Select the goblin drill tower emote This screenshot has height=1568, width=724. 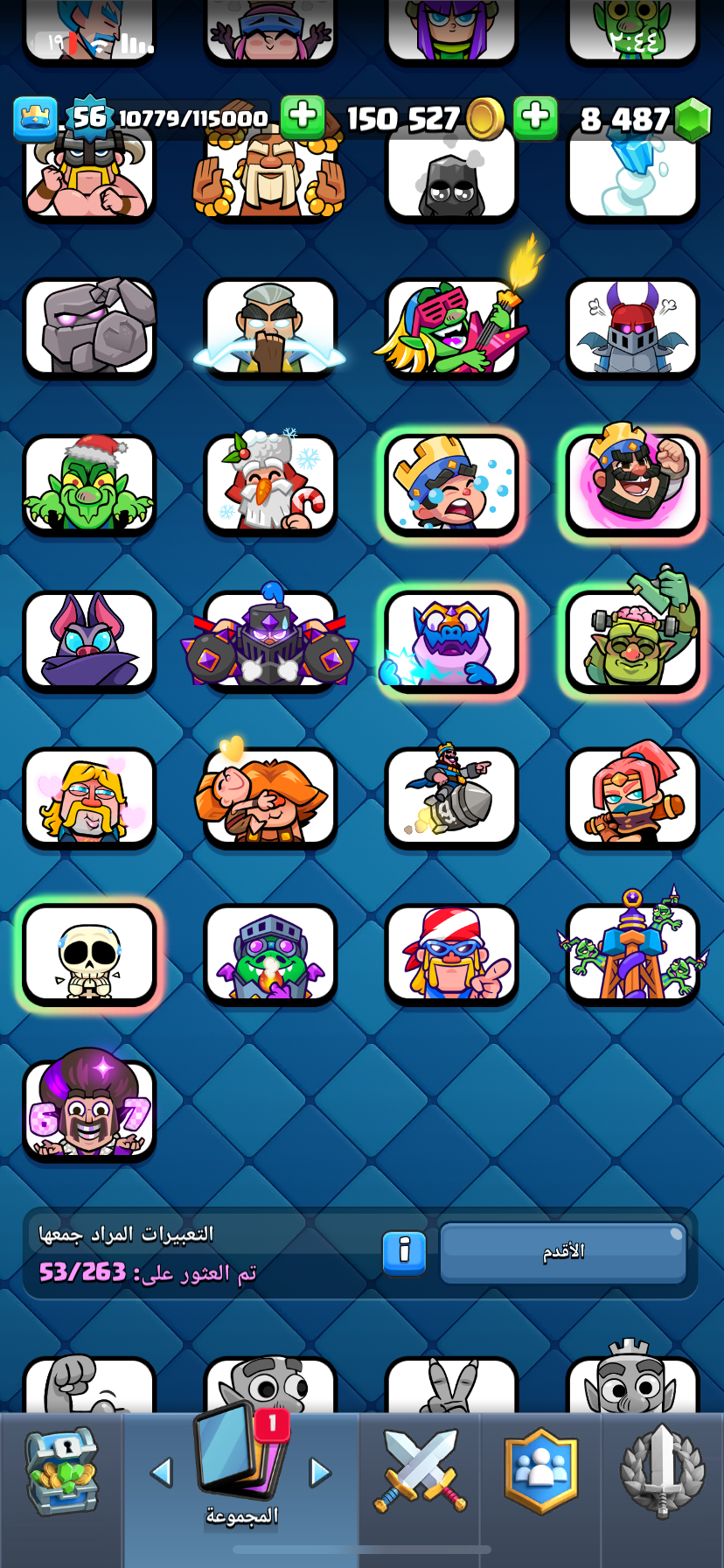pyautogui.click(x=632, y=955)
